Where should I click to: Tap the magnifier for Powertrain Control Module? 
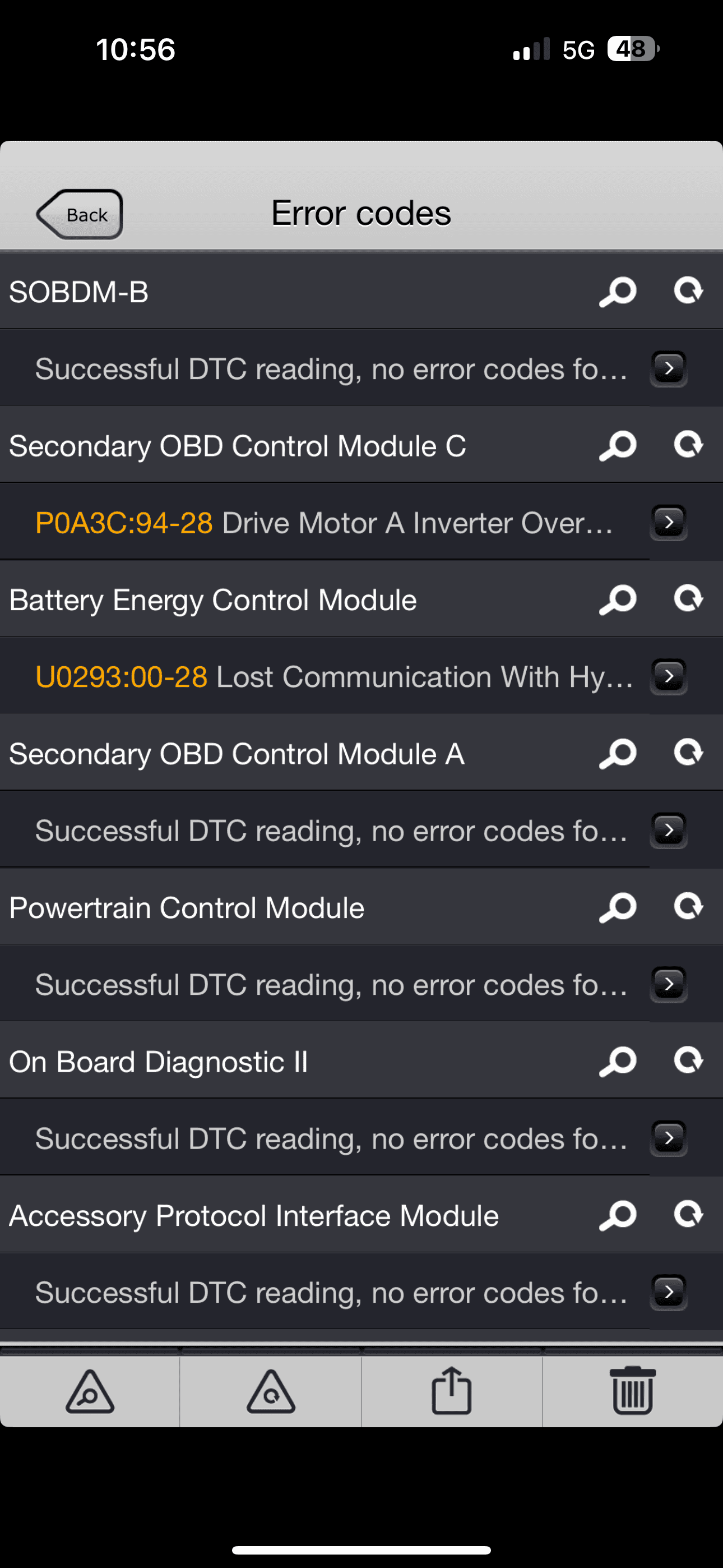[618, 907]
